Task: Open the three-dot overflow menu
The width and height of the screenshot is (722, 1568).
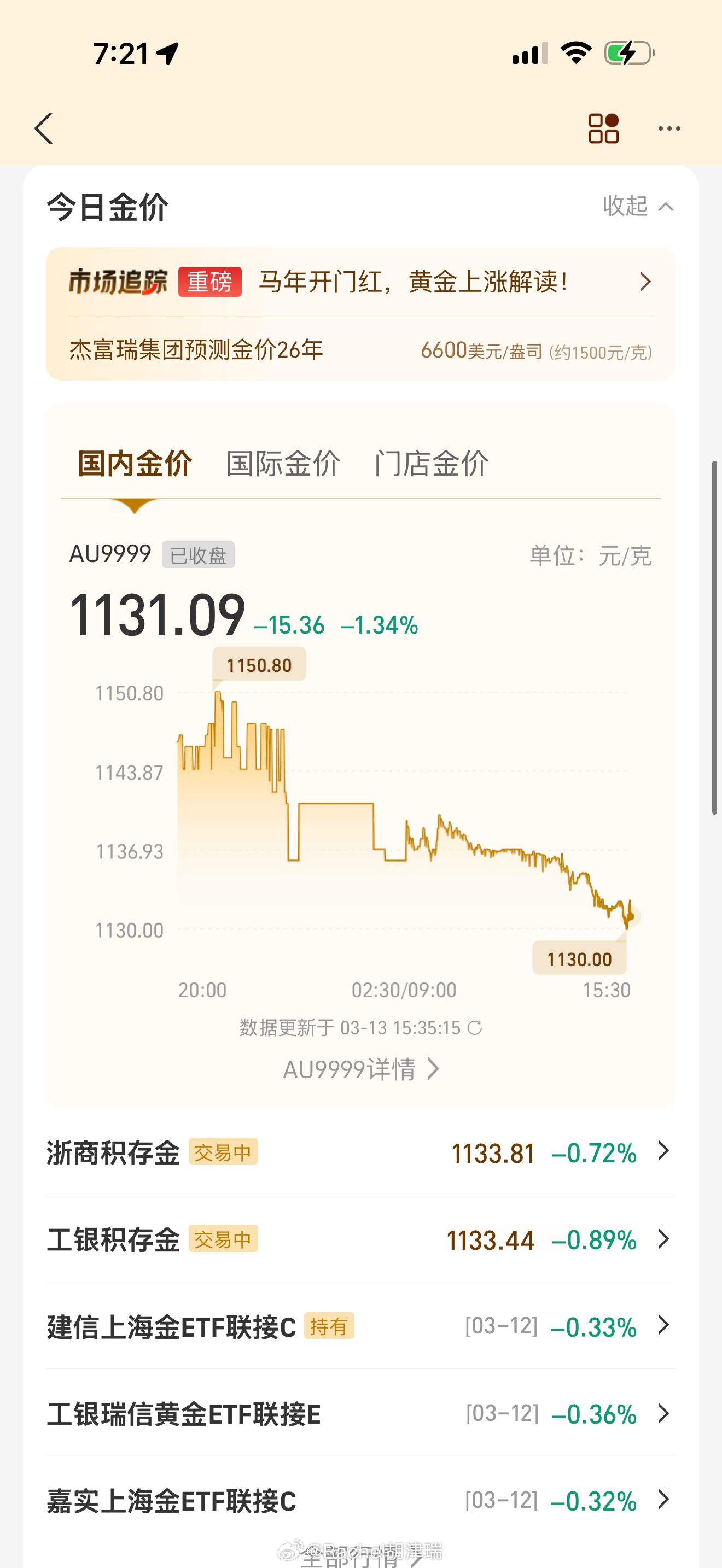Action: 669,128
